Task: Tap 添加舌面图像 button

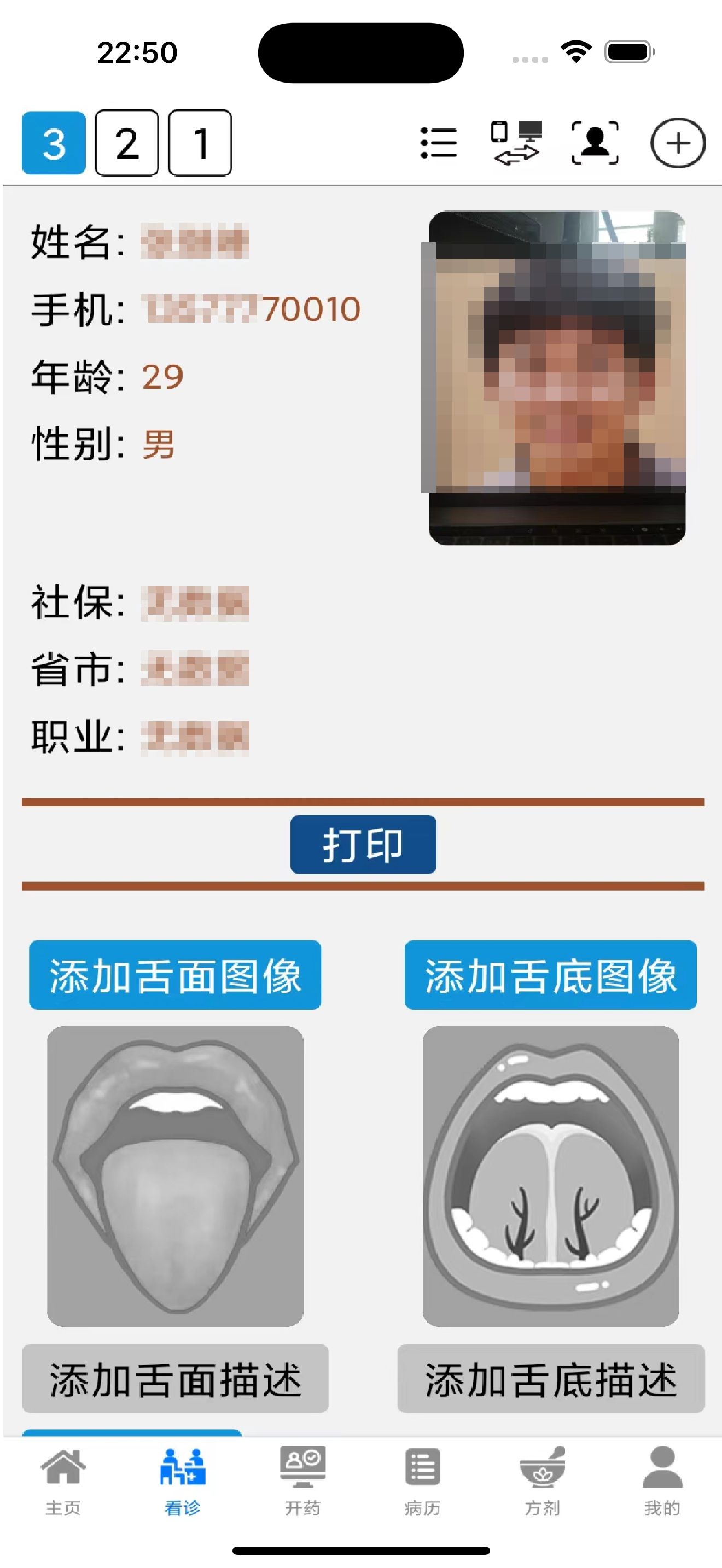Action: tap(174, 974)
